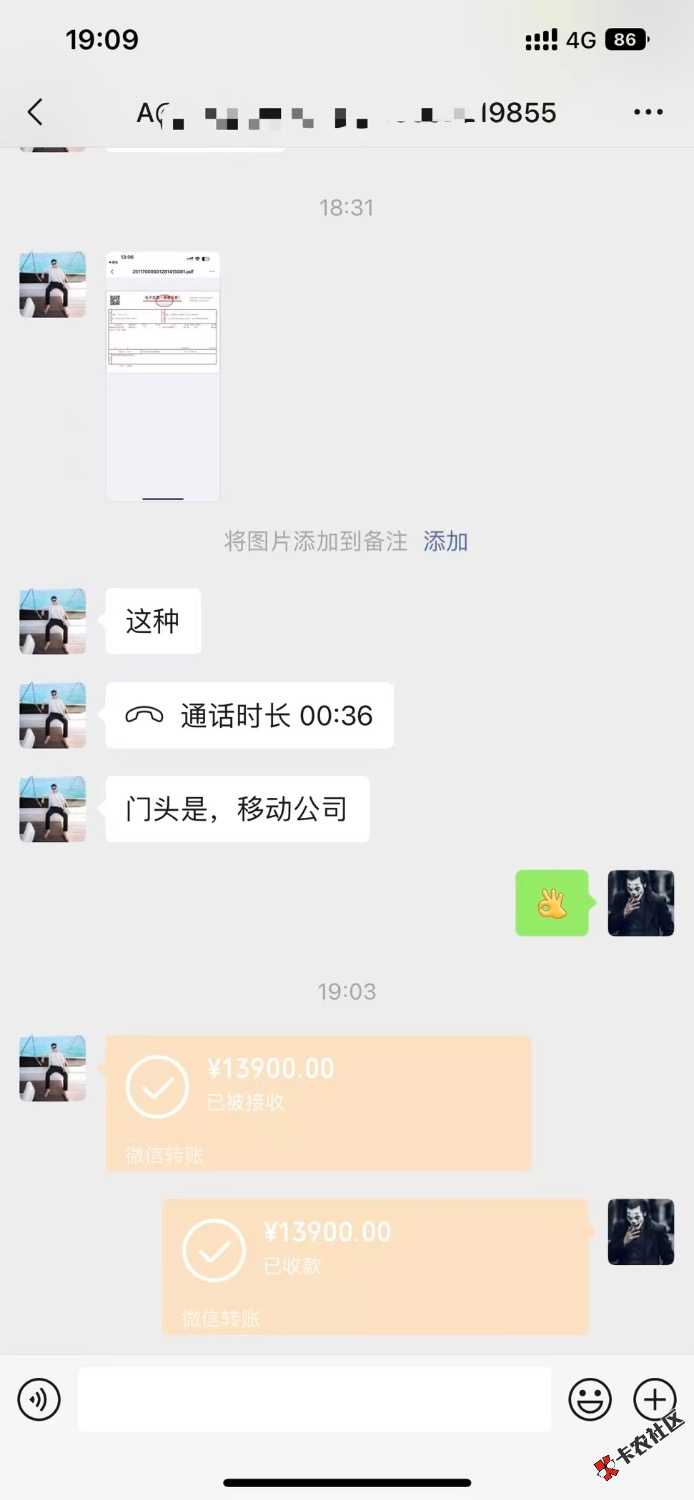View the contact's avatar beside 门头是，移动公司
This screenshot has height=1500, width=694.
point(52,809)
